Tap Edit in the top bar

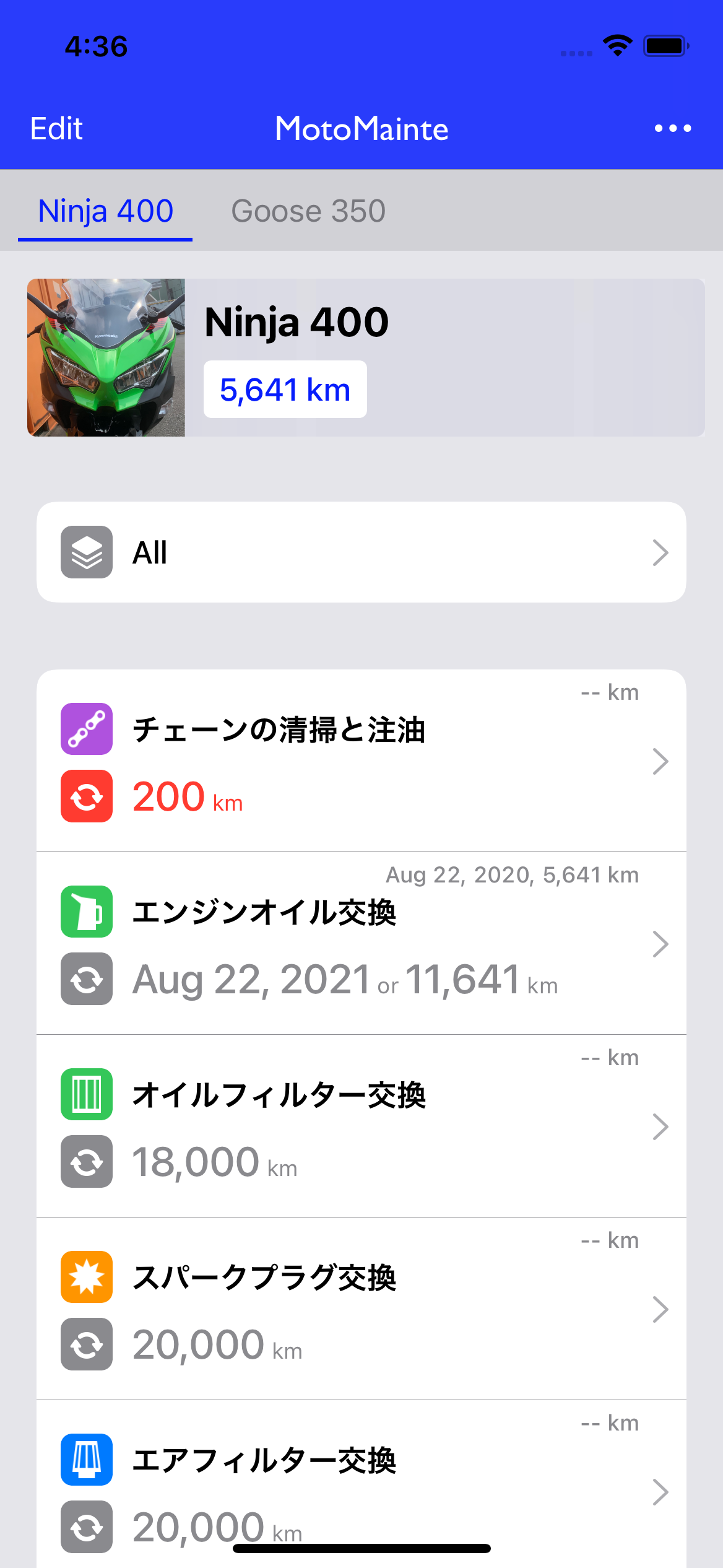pyautogui.click(x=56, y=129)
